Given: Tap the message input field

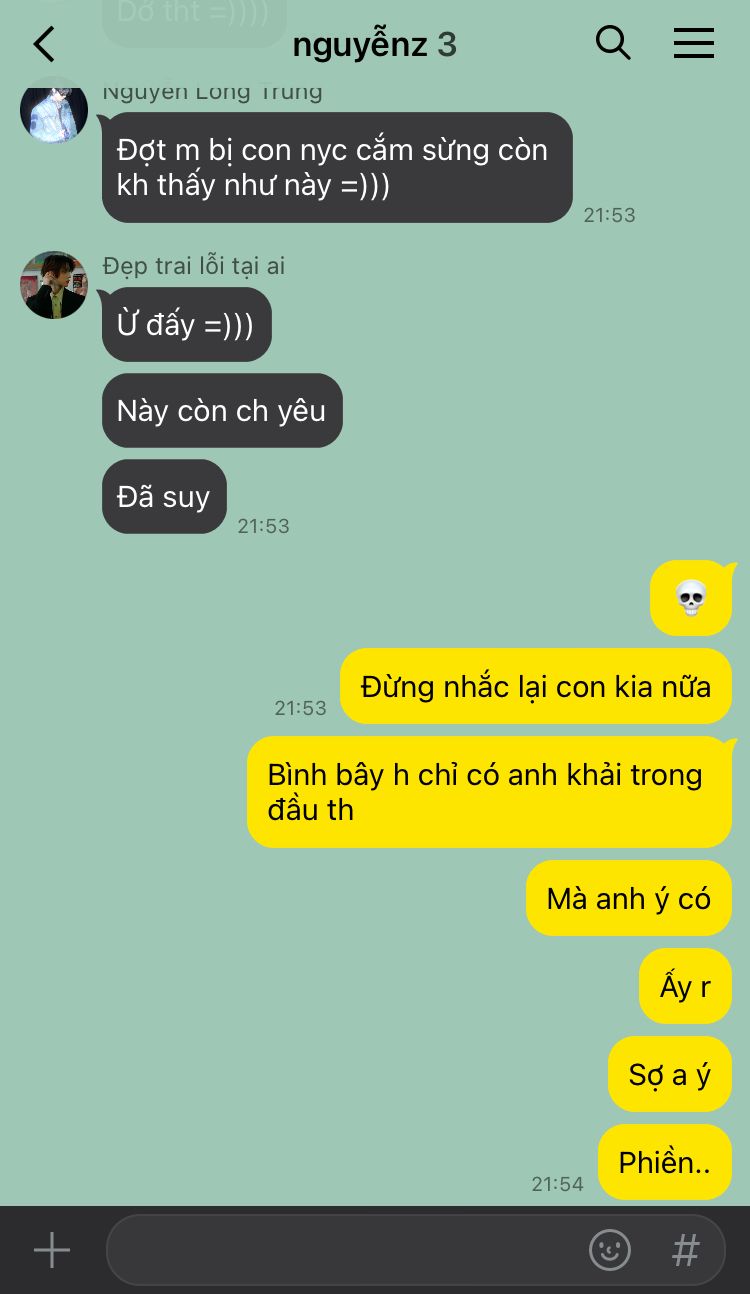Looking at the screenshot, I should pyautogui.click(x=340, y=1250).
